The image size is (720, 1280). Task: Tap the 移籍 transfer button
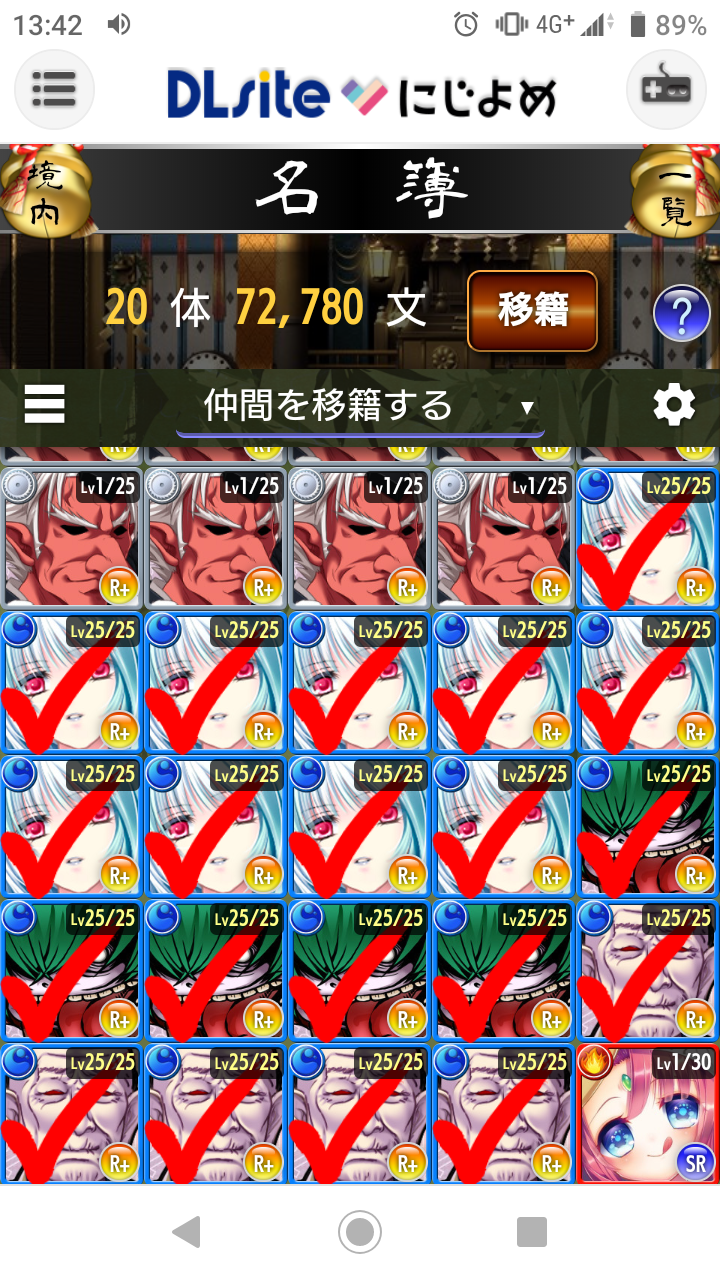pyautogui.click(x=532, y=311)
